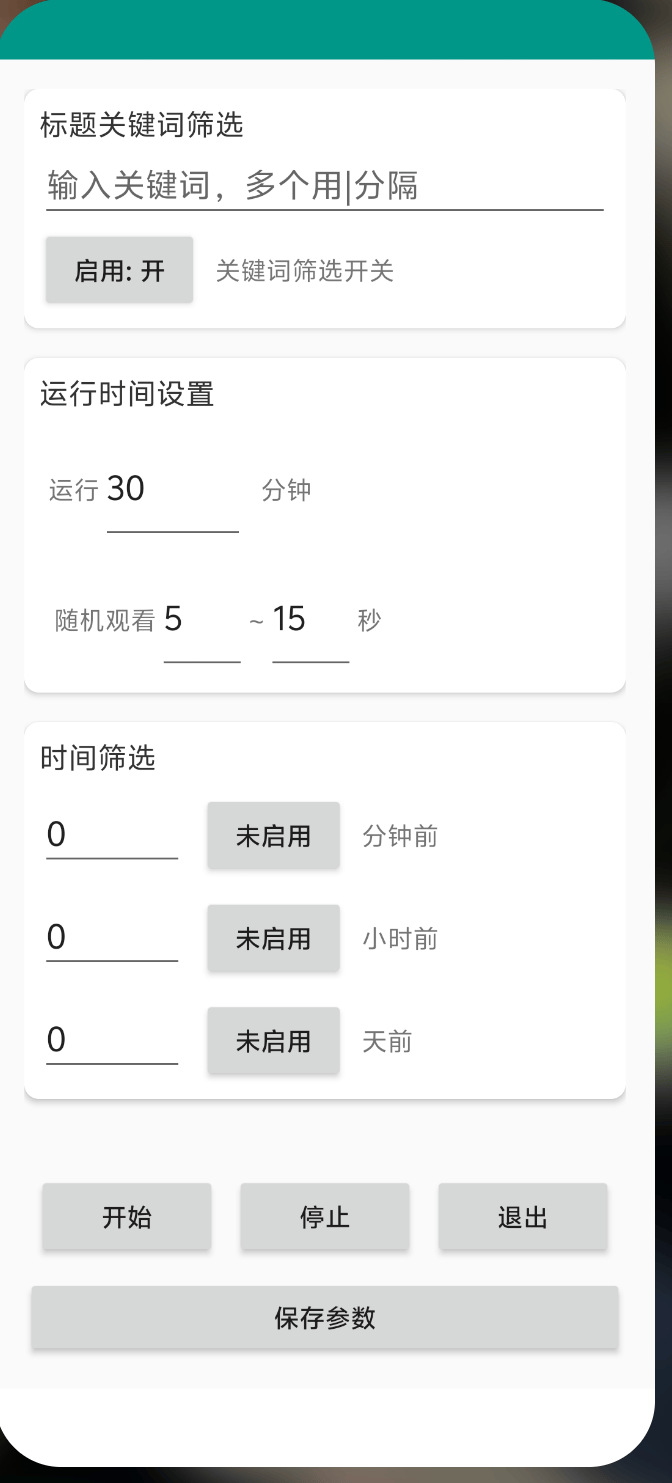Enable the 分钟前 time filter

273,836
